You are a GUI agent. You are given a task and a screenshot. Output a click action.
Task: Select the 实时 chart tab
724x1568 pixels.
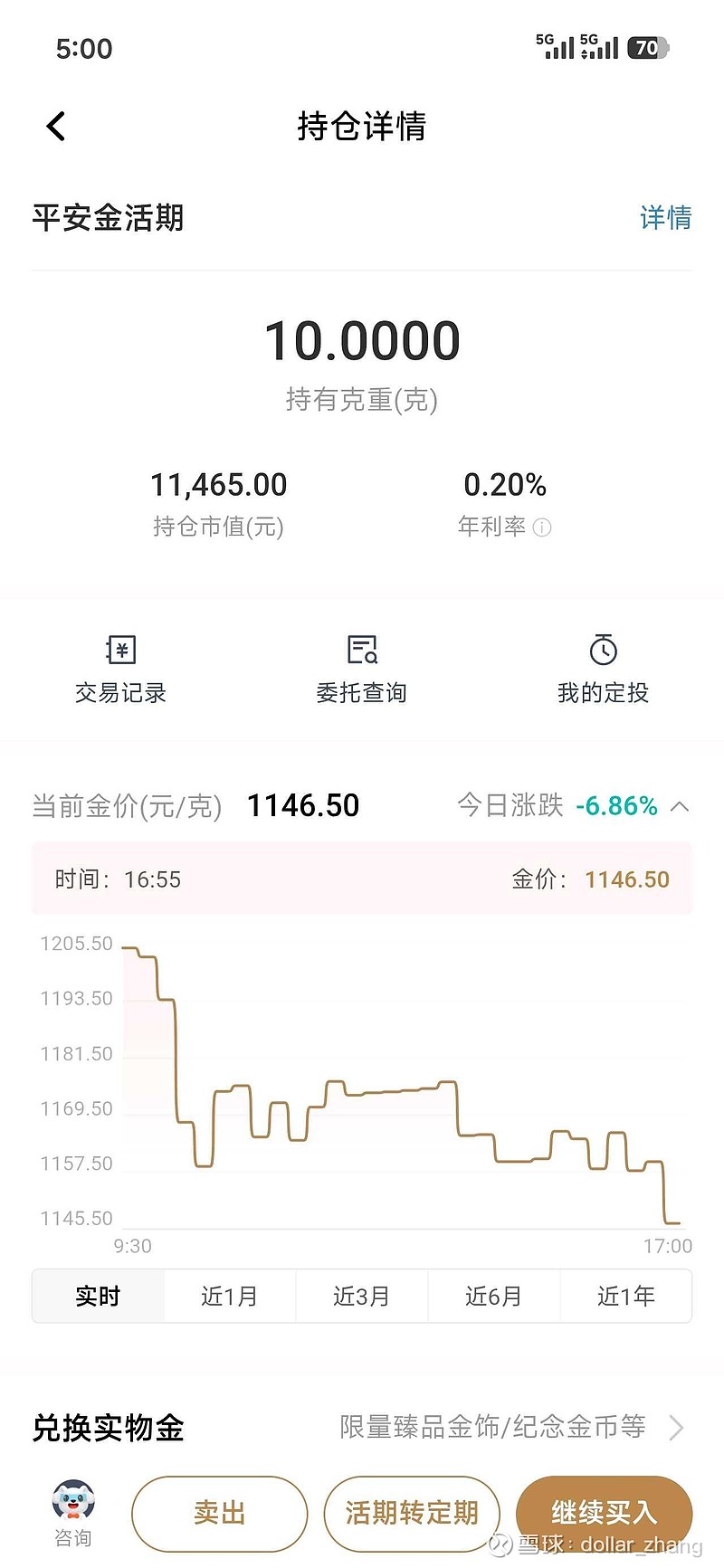[98, 1297]
